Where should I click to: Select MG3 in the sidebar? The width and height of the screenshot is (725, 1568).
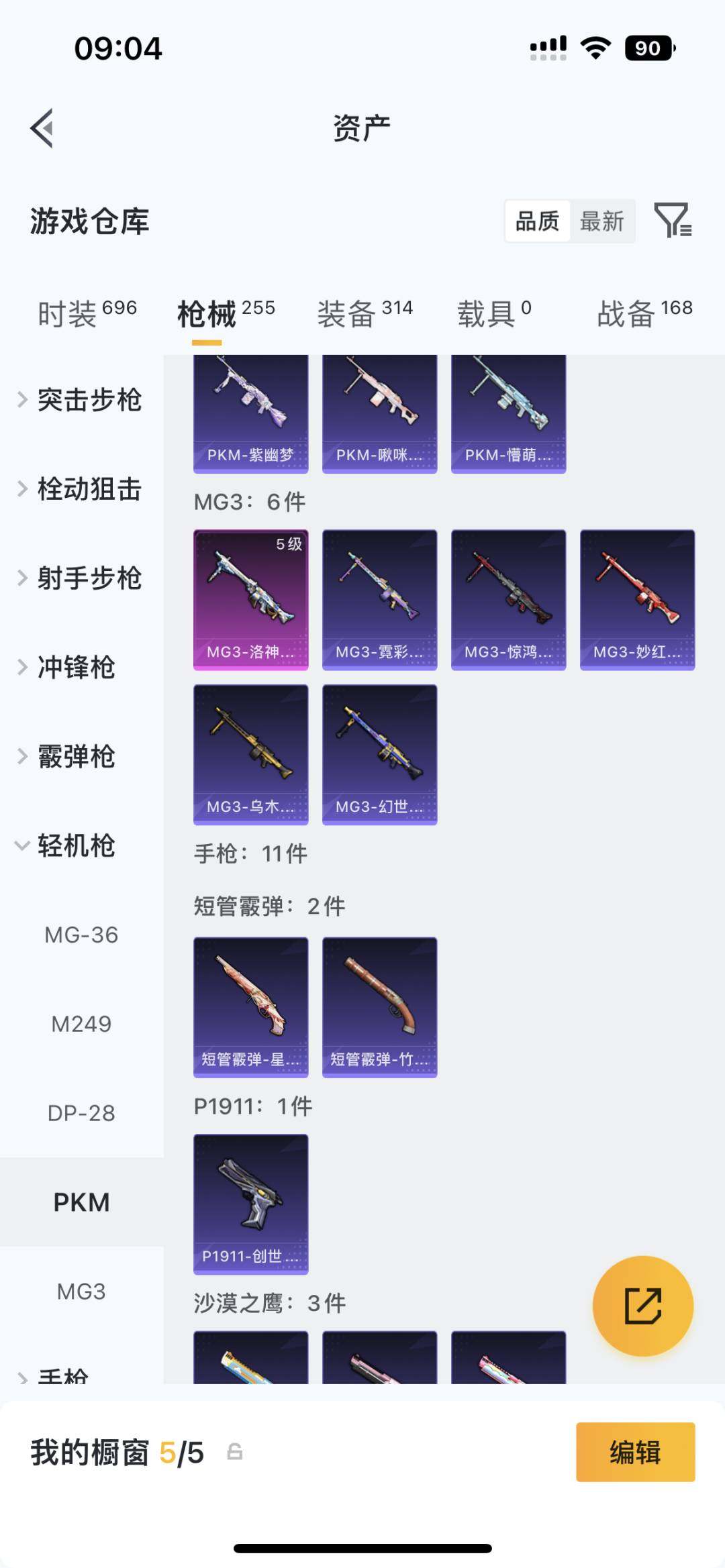click(82, 1290)
